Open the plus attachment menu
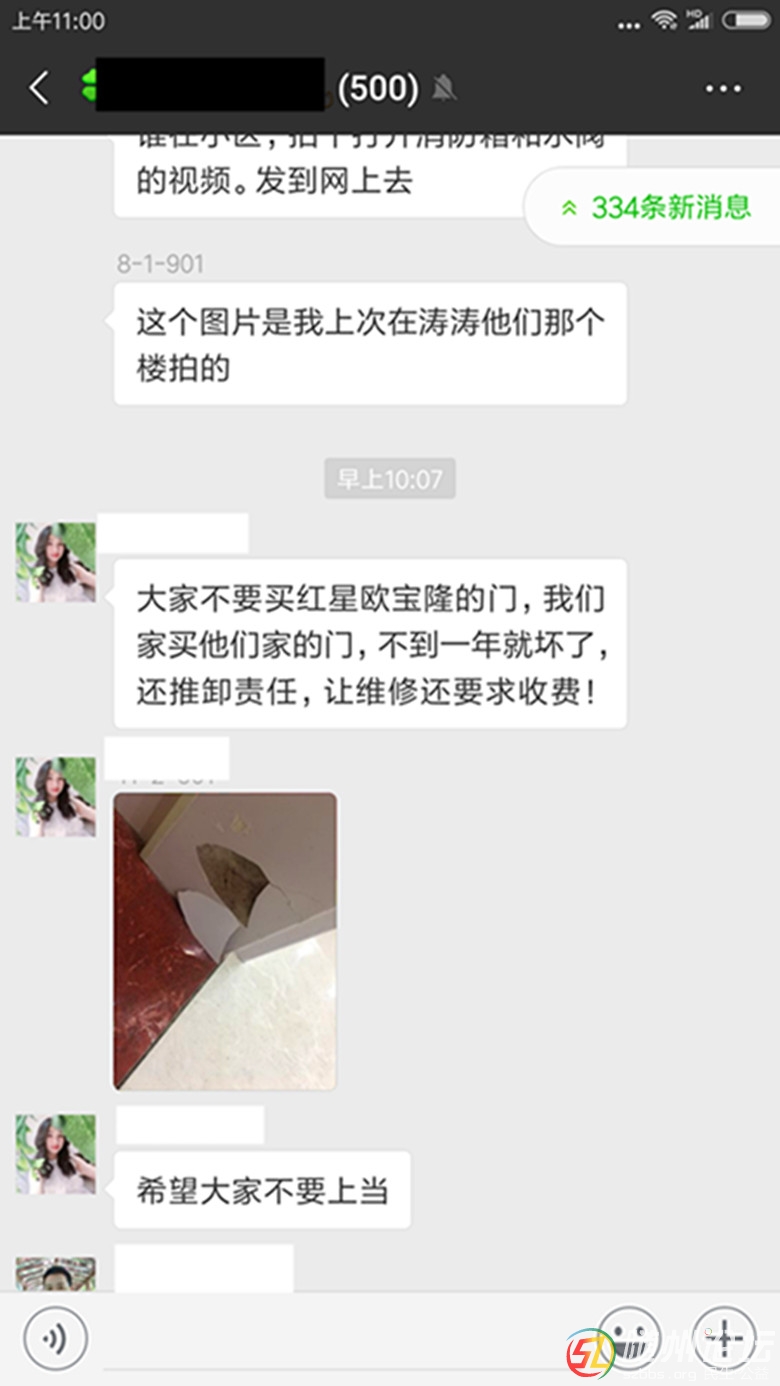 click(724, 1338)
